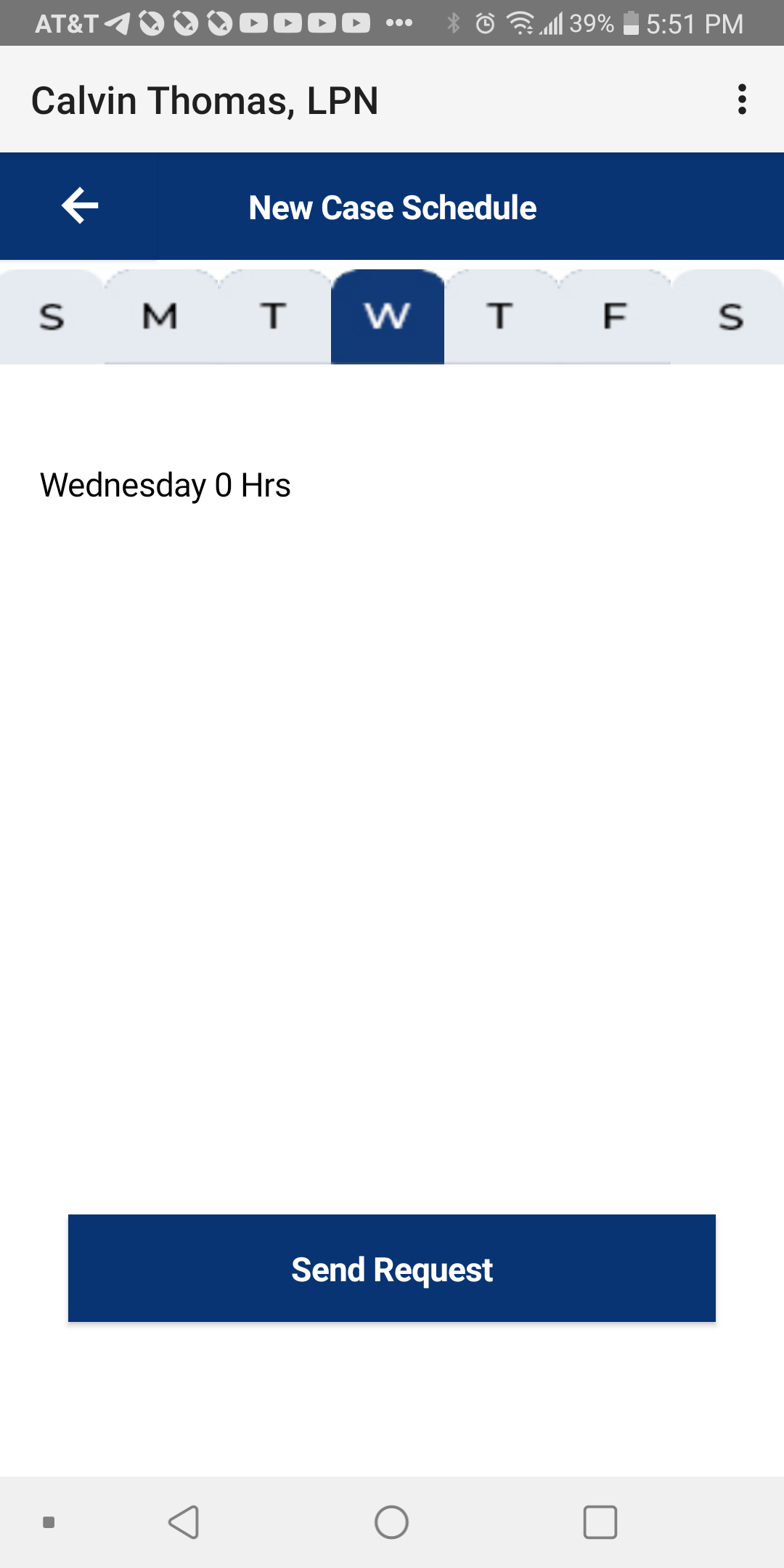
Task: Choose the Friday tab
Action: pos(614,317)
